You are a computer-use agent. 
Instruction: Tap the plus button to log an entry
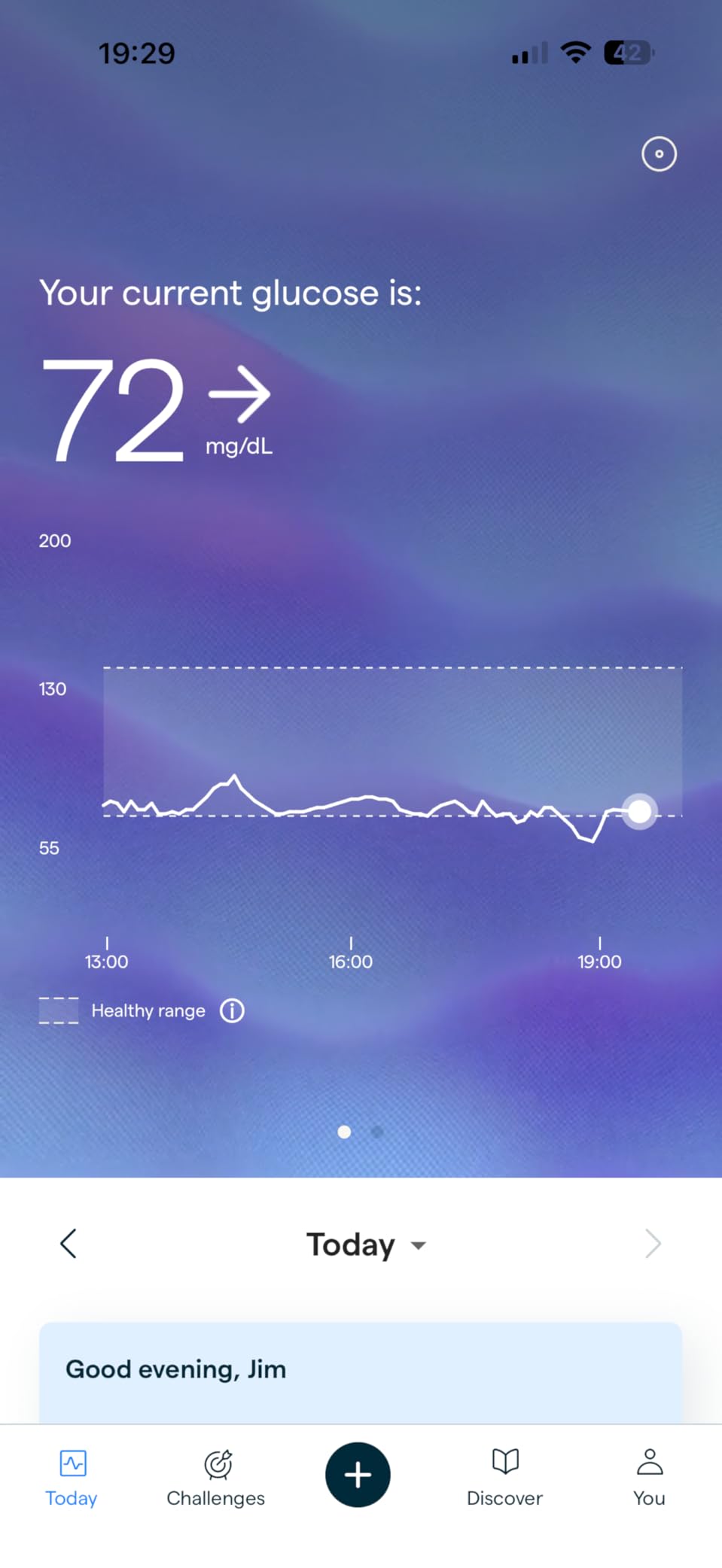coord(357,1475)
